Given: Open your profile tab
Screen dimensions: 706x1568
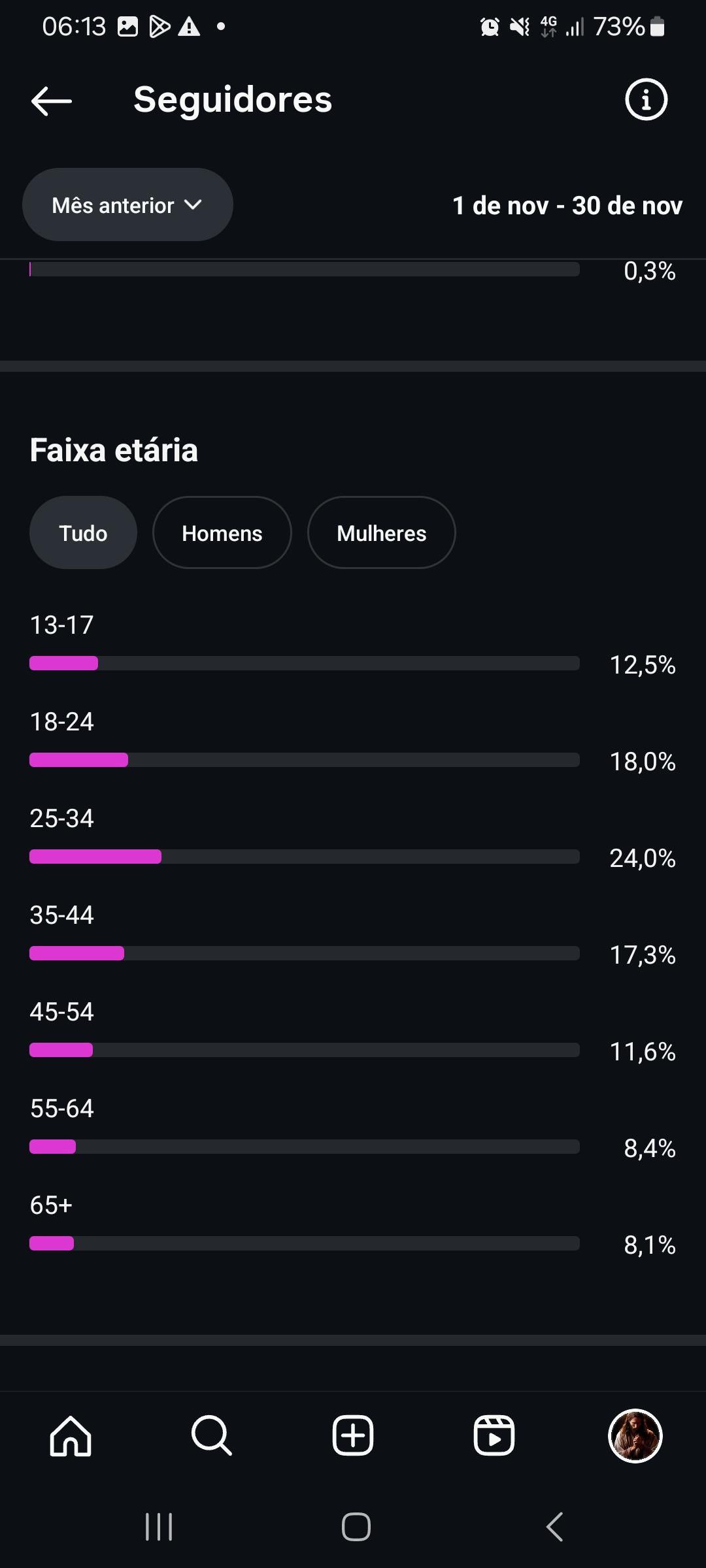Looking at the screenshot, I should click(x=635, y=1436).
